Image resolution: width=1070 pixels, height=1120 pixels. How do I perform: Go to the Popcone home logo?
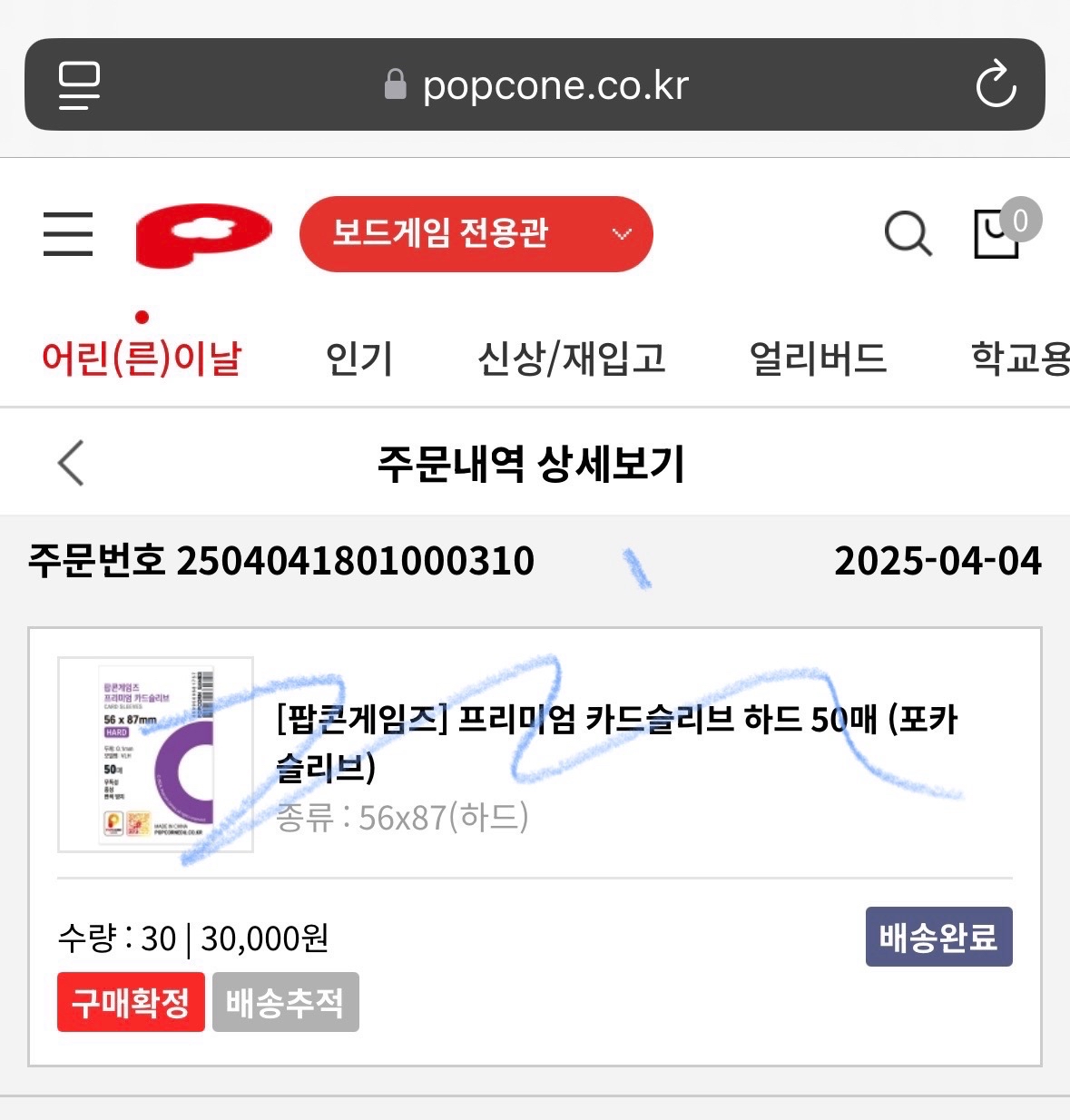point(202,234)
